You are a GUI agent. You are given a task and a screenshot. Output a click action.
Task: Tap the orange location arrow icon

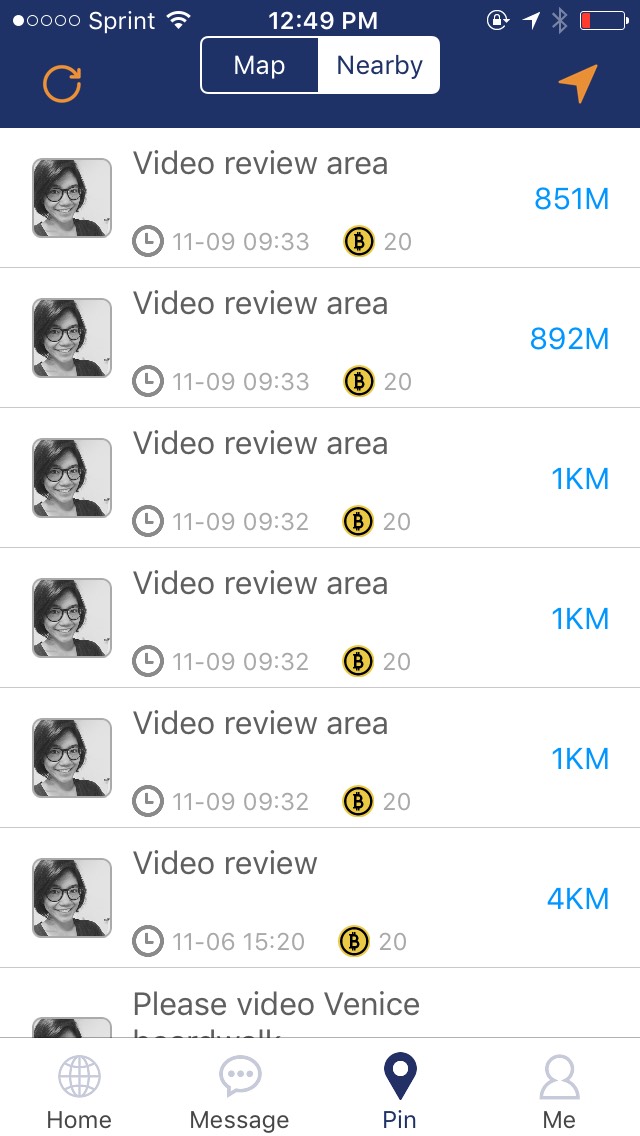pyautogui.click(x=578, y=83)
